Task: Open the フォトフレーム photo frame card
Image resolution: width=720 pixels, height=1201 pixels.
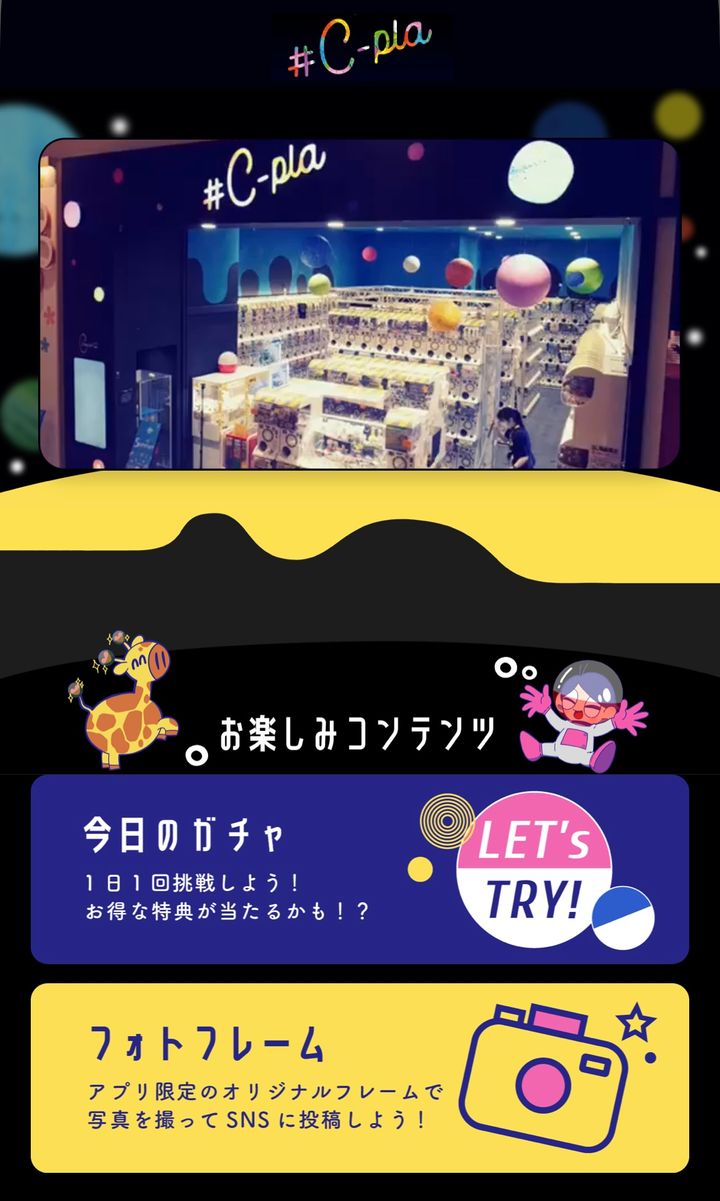Action: 359,1077
